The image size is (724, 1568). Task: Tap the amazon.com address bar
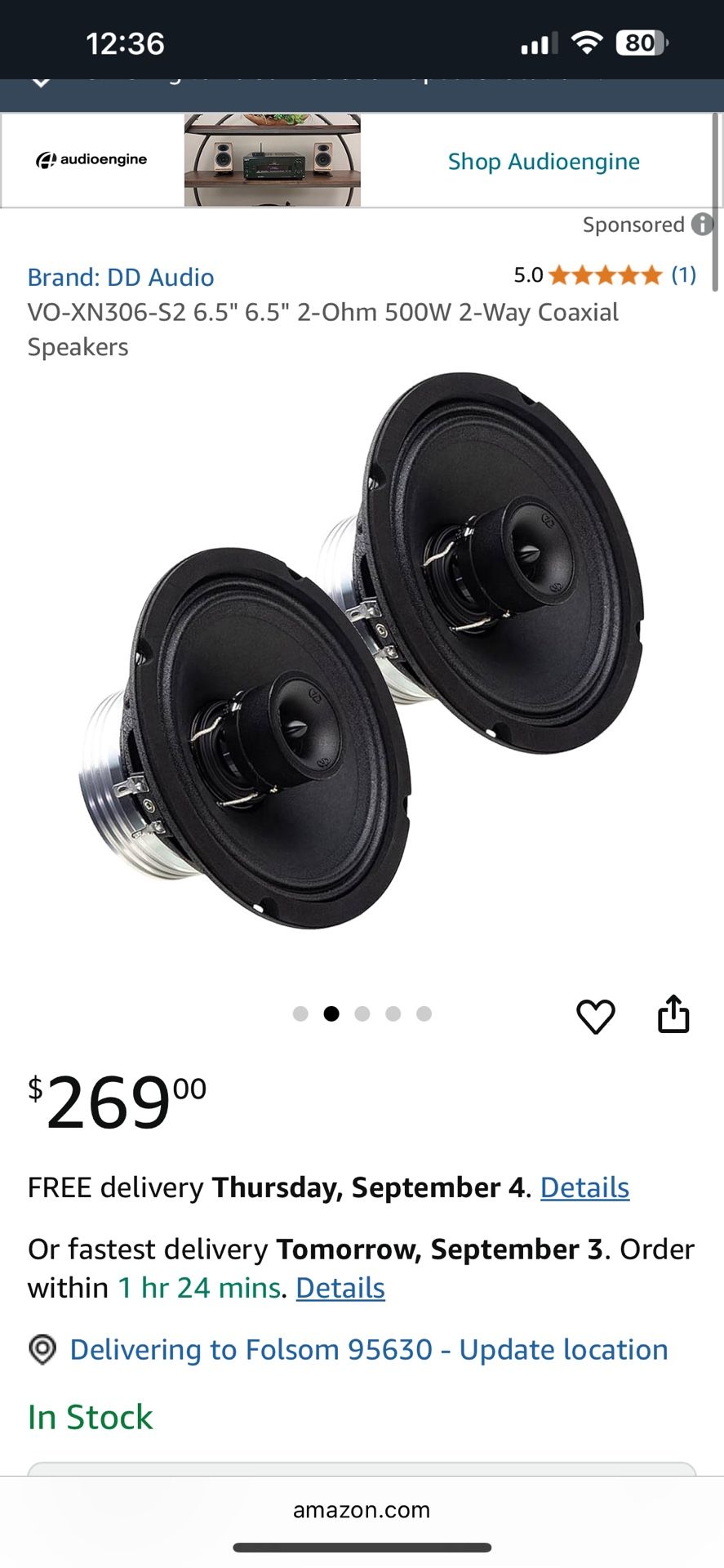click(362, 1509)
